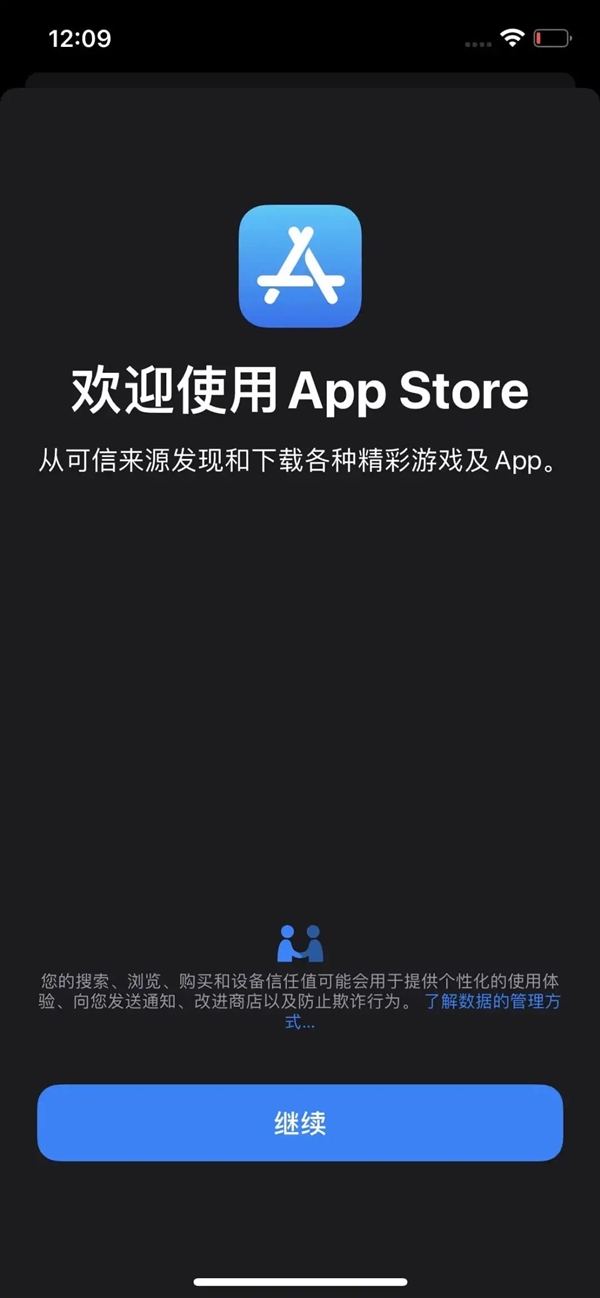Viewport: 600px width, 1298px height.
Task: Tap the 继续 button to continue
Action: tap(300, 1122)
